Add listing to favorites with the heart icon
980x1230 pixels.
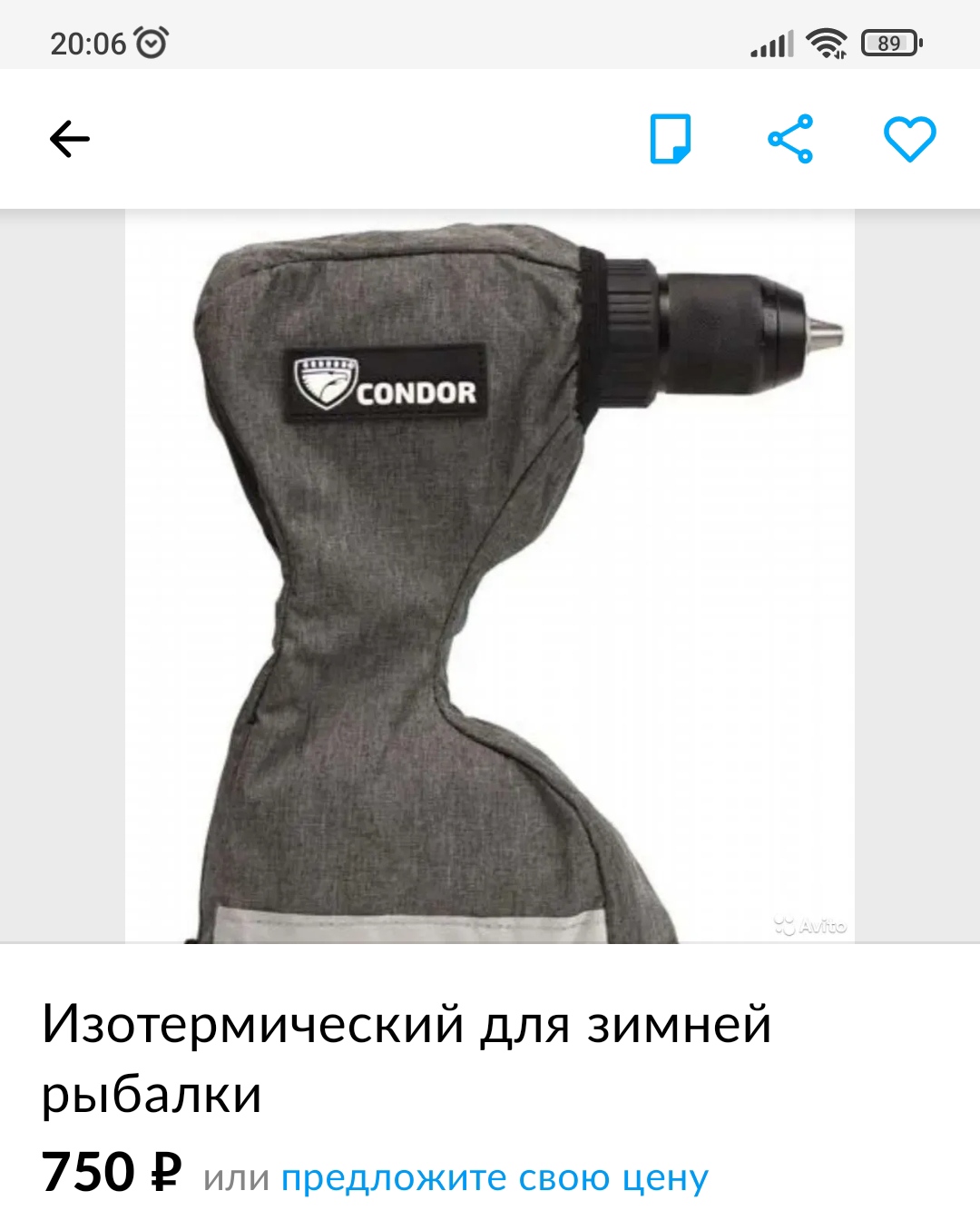point(909,139)
